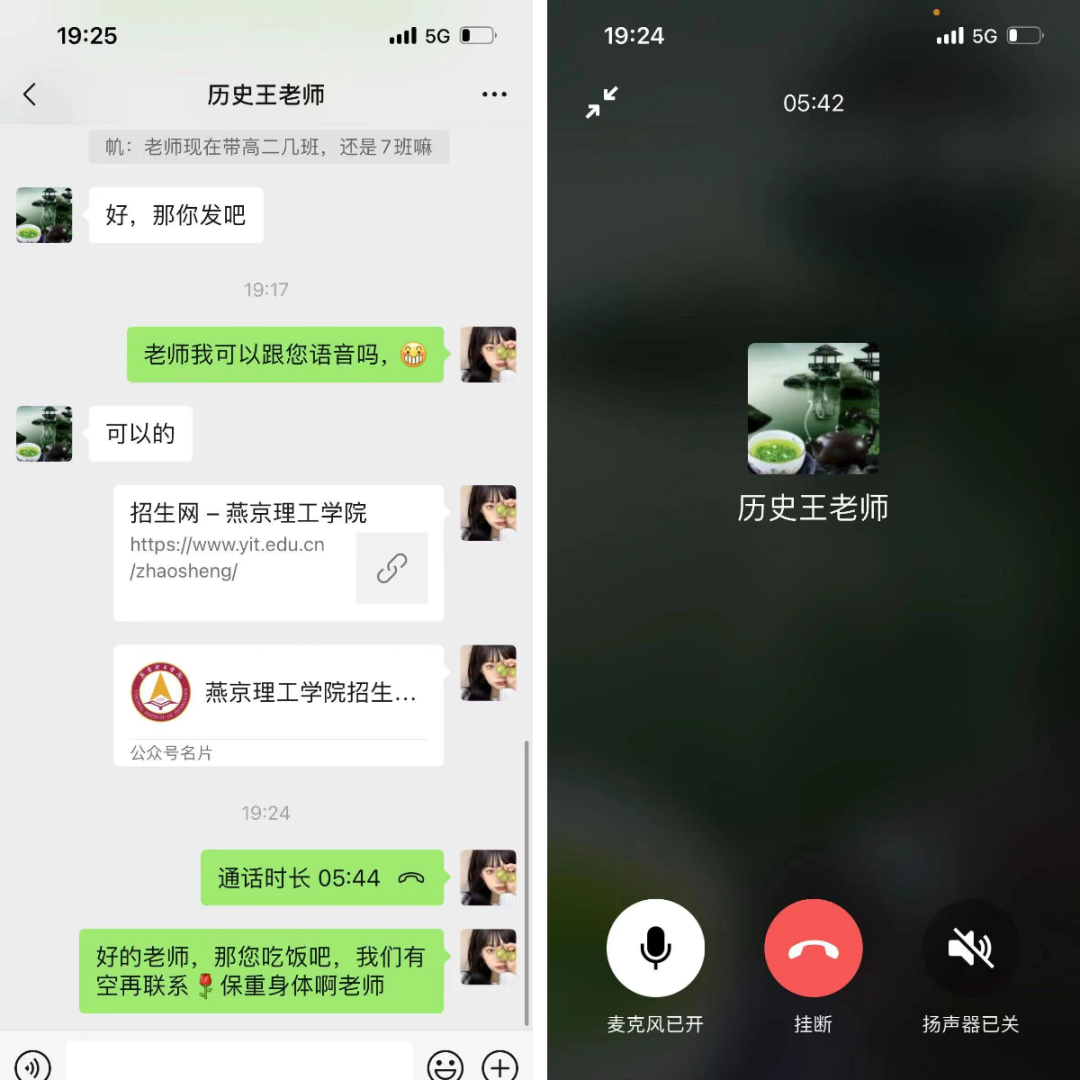Screen dimensions: 1080x1080
Task: Focus the chat message text field
Action: 238,1064
